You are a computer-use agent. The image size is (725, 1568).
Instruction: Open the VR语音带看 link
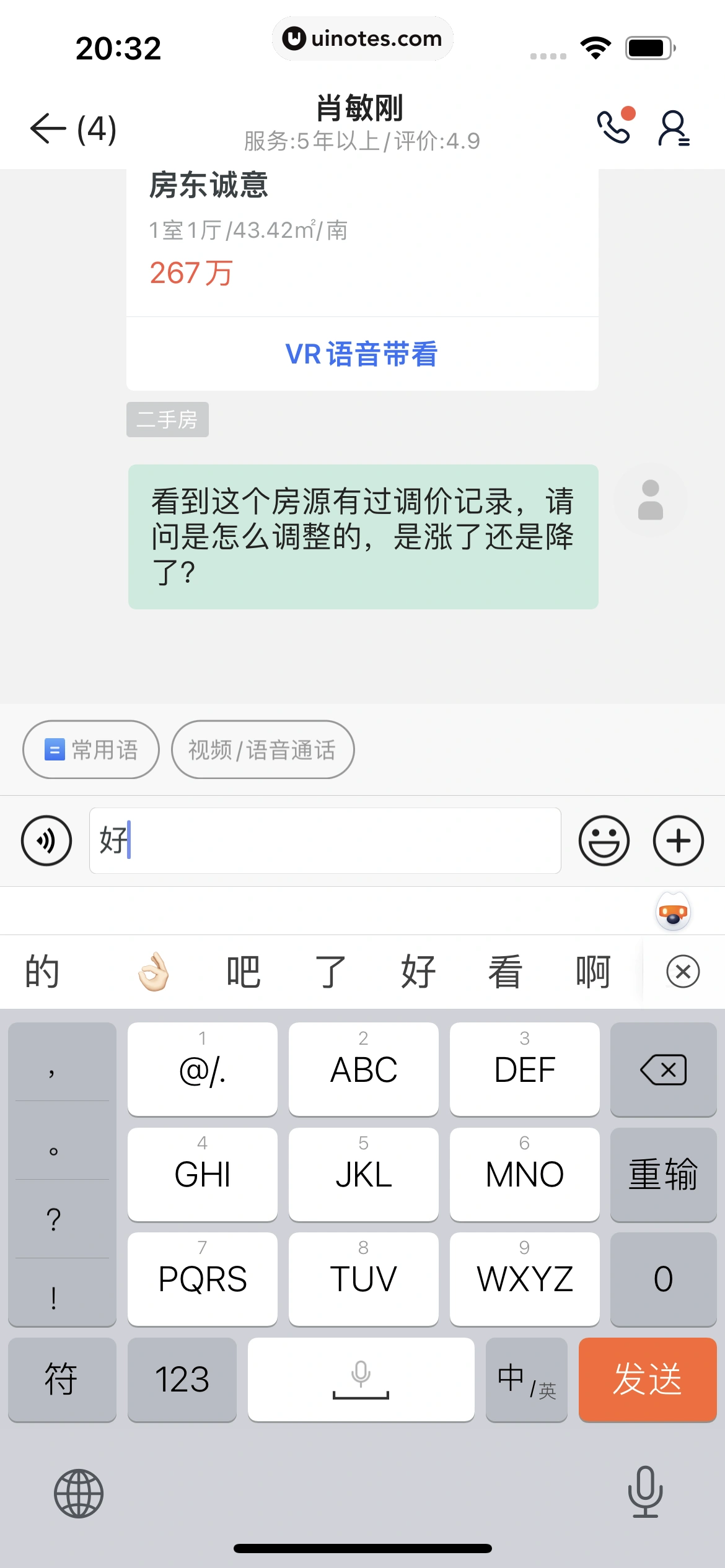(362, 354)
